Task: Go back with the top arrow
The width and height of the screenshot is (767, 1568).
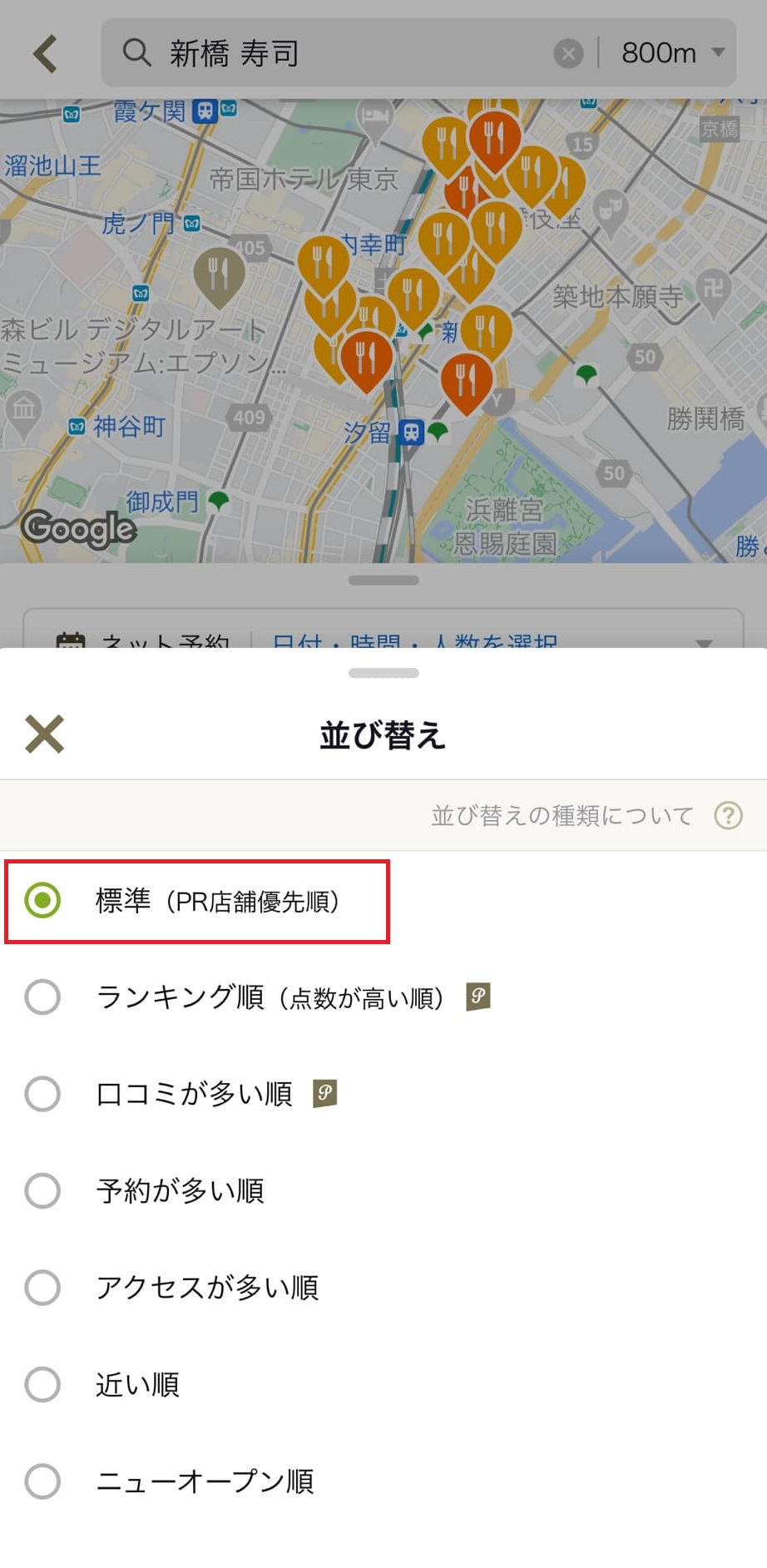Action: coord(45,53)
